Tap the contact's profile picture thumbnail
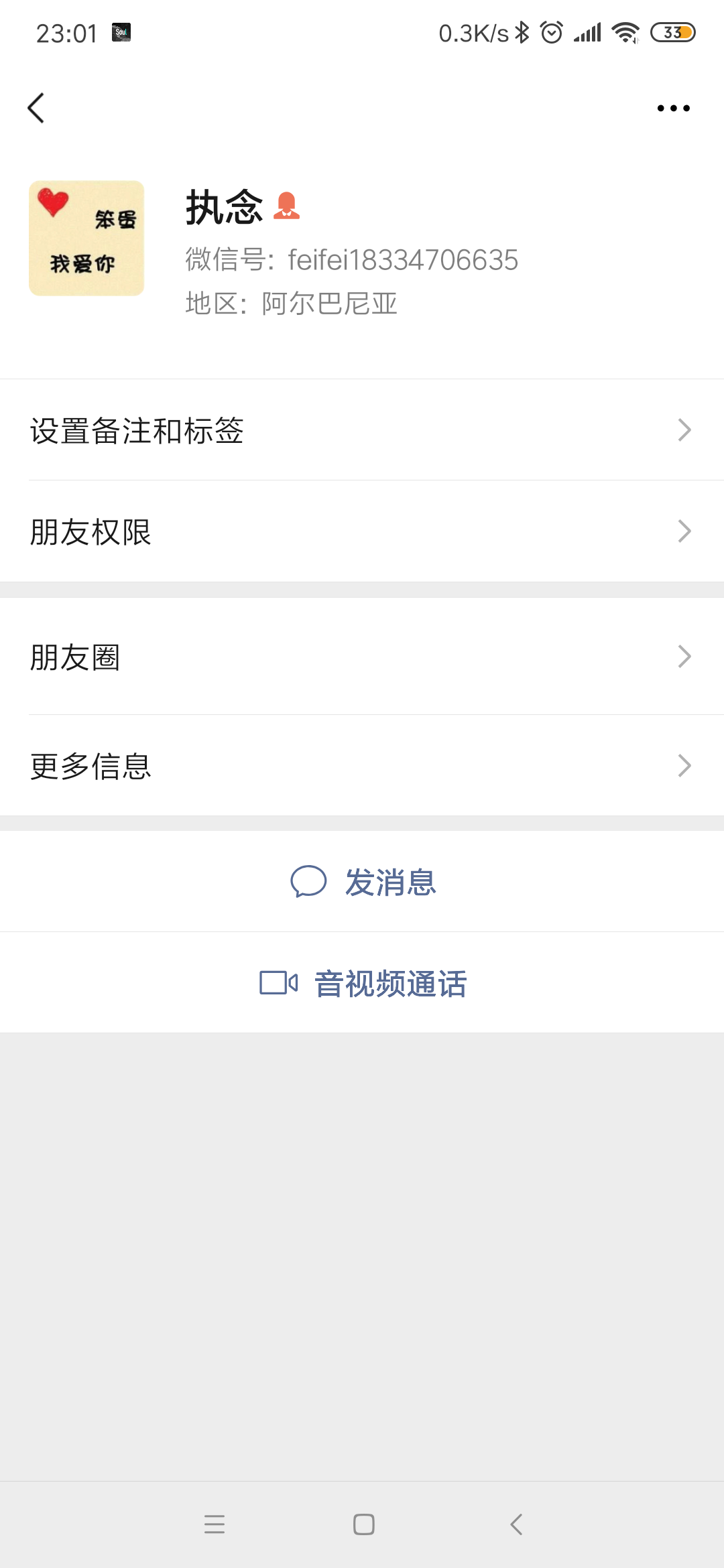724x1568 pixels. 86,237
